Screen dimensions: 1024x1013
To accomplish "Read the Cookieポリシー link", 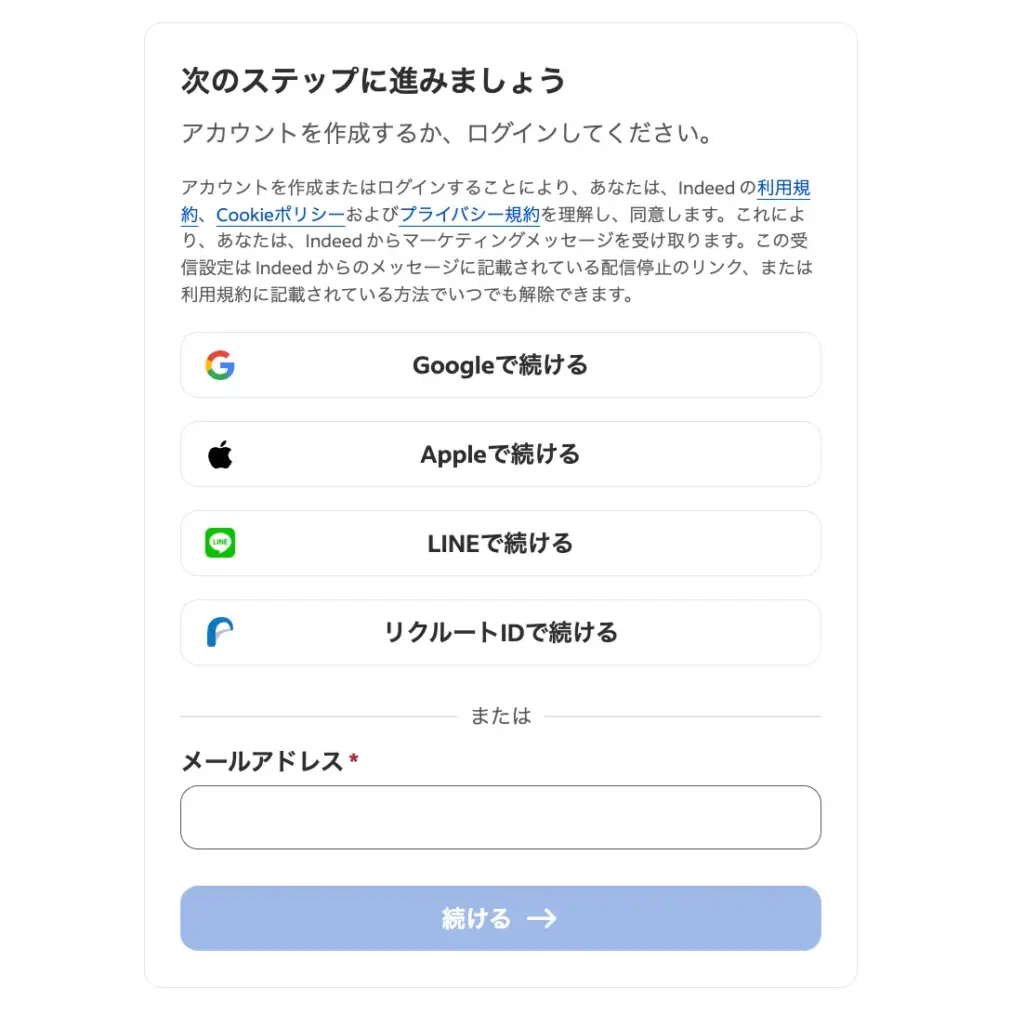I will (x=280, y=214).
